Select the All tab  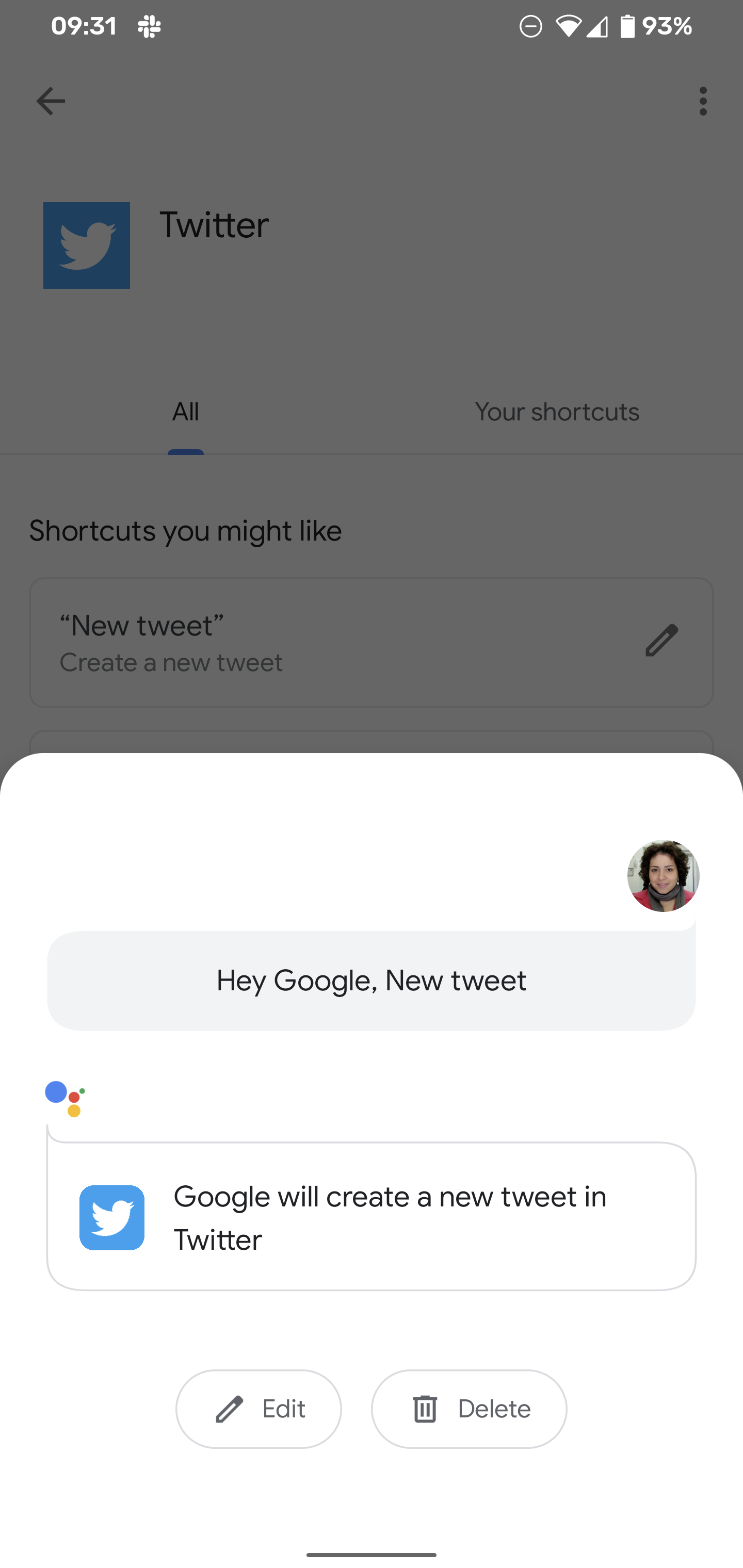click(186, 412)
